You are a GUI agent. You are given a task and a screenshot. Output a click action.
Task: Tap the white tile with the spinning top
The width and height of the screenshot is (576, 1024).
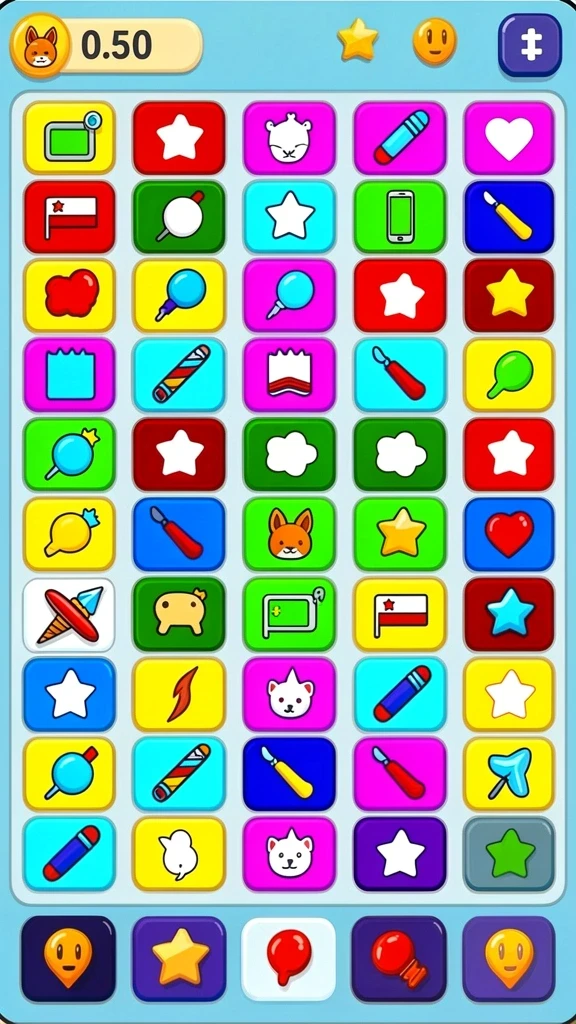[69, 614]
